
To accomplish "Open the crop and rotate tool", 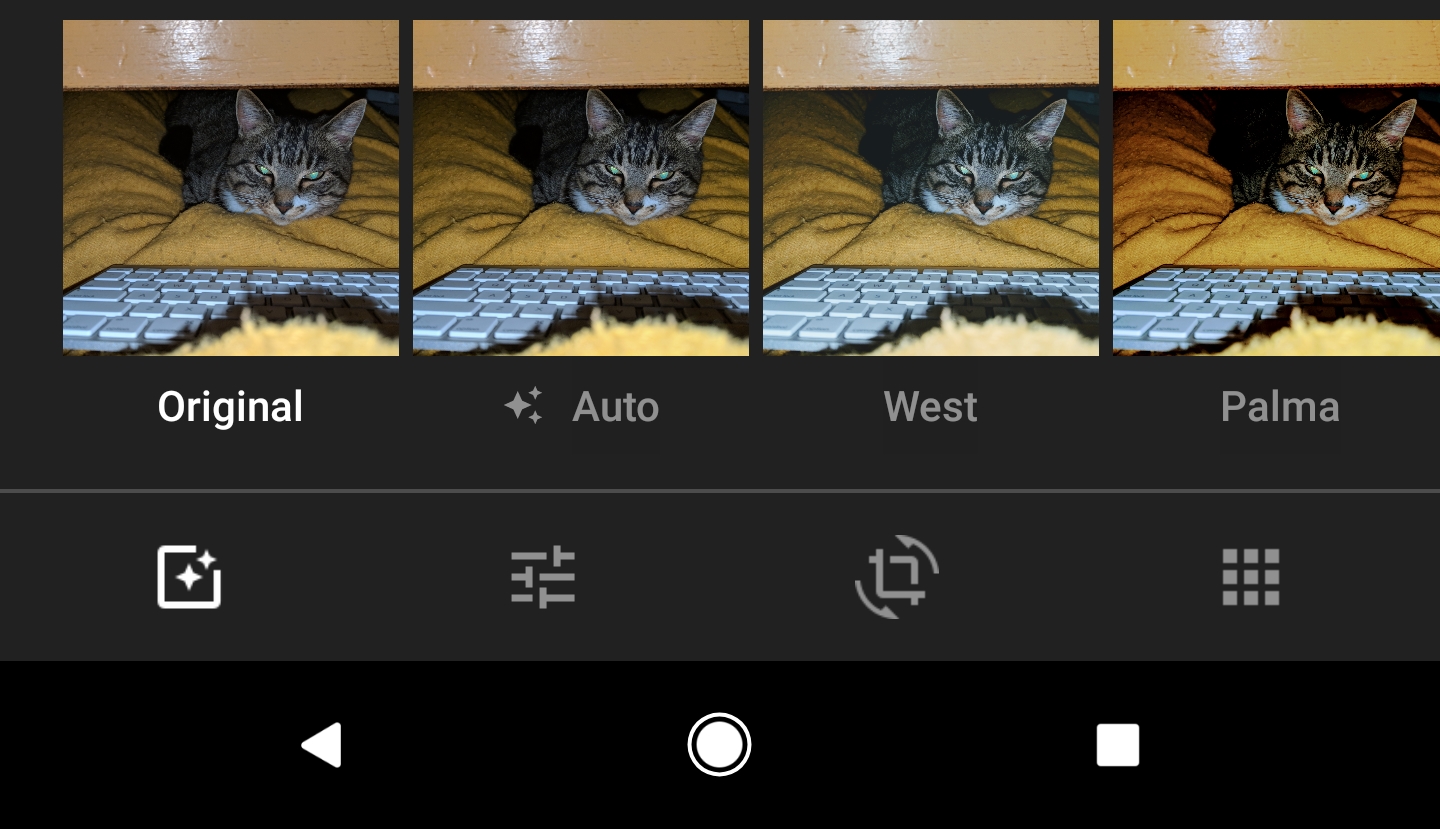I will [x=897, y=577].
